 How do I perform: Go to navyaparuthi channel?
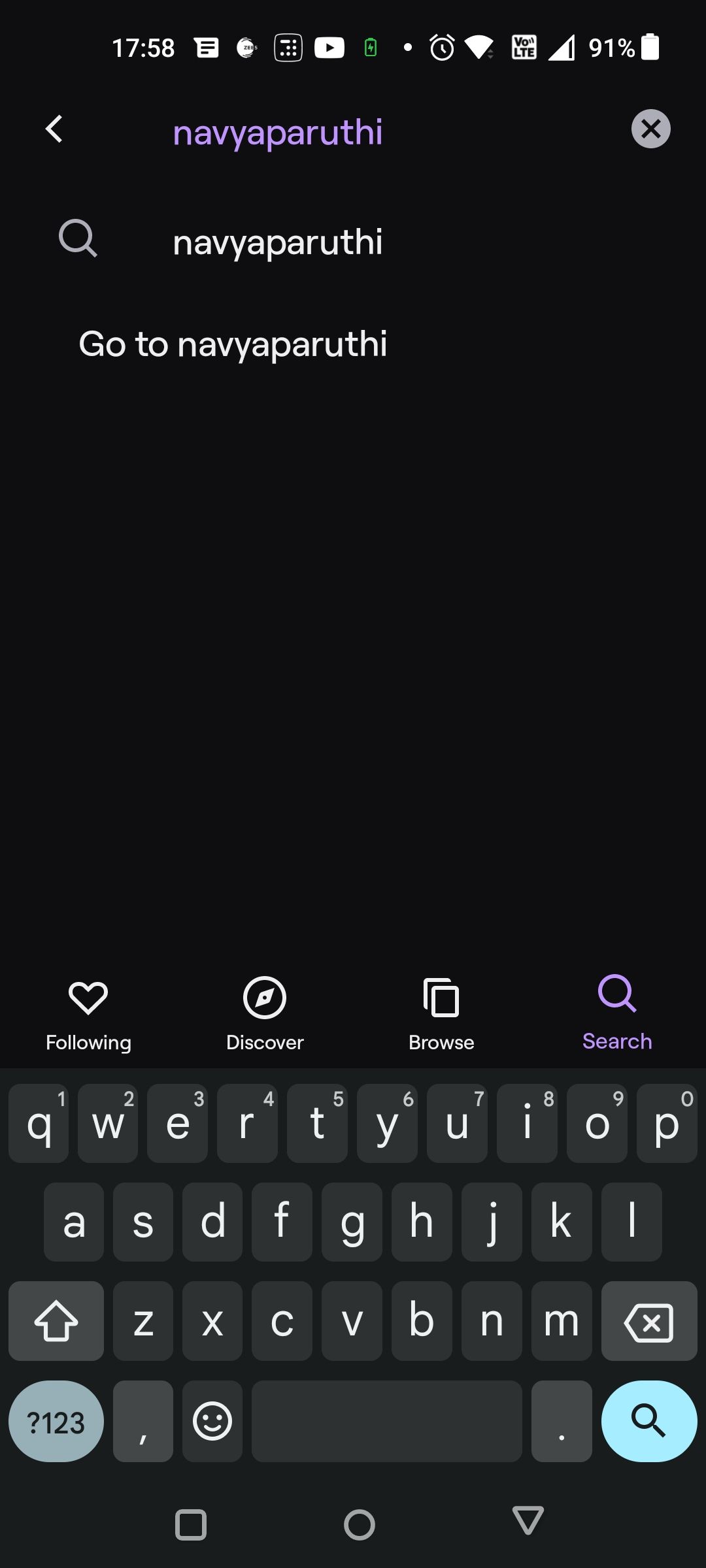tap(233, 344)
